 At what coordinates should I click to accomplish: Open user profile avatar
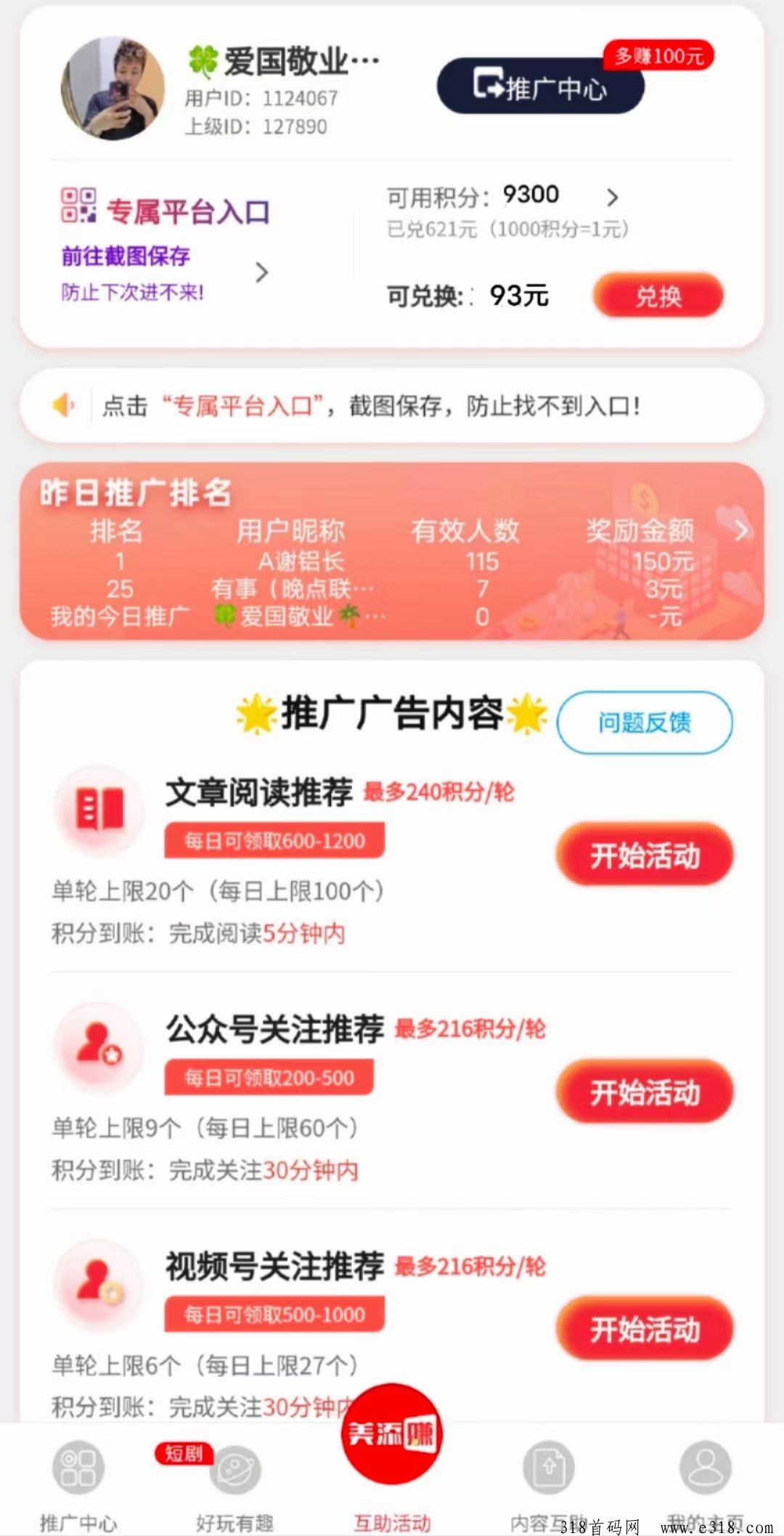point(113,89)
